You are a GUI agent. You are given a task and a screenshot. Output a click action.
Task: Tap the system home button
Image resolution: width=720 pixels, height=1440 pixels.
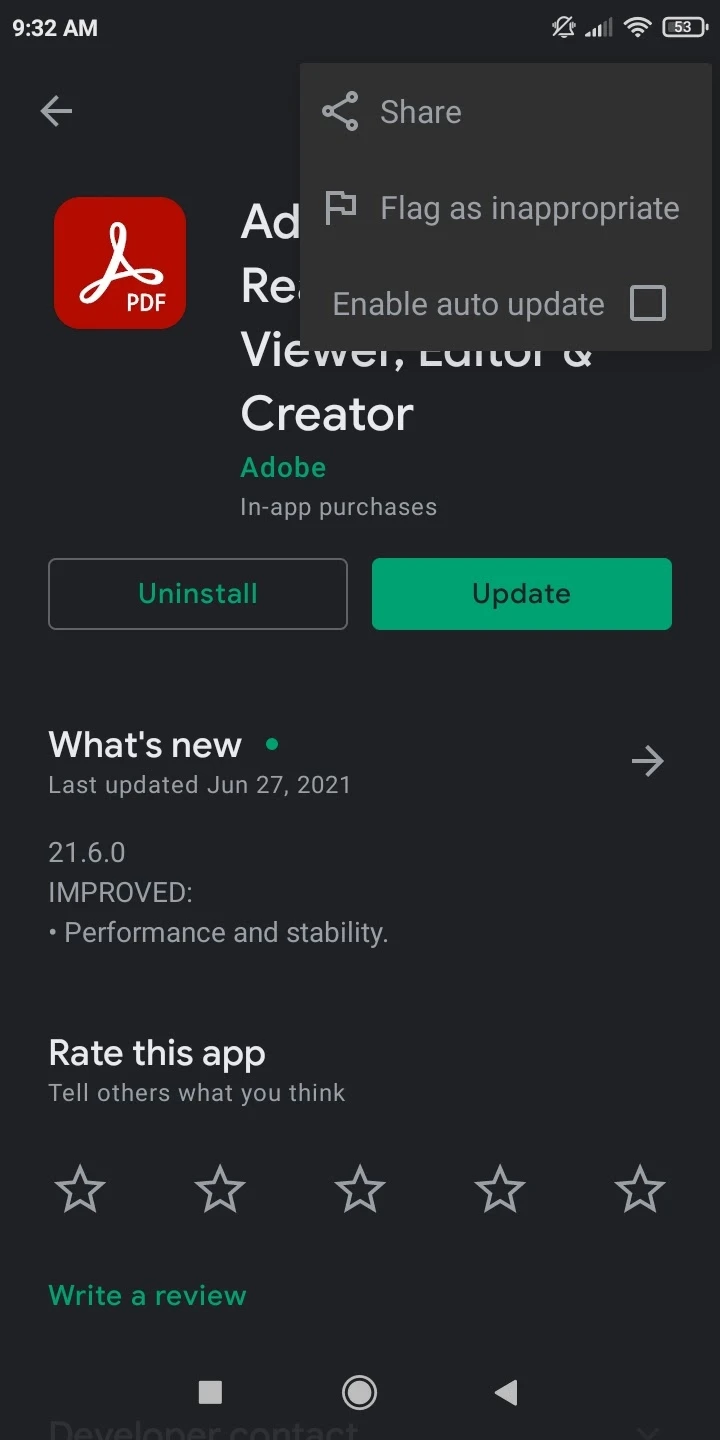[x=360, y=1391]
